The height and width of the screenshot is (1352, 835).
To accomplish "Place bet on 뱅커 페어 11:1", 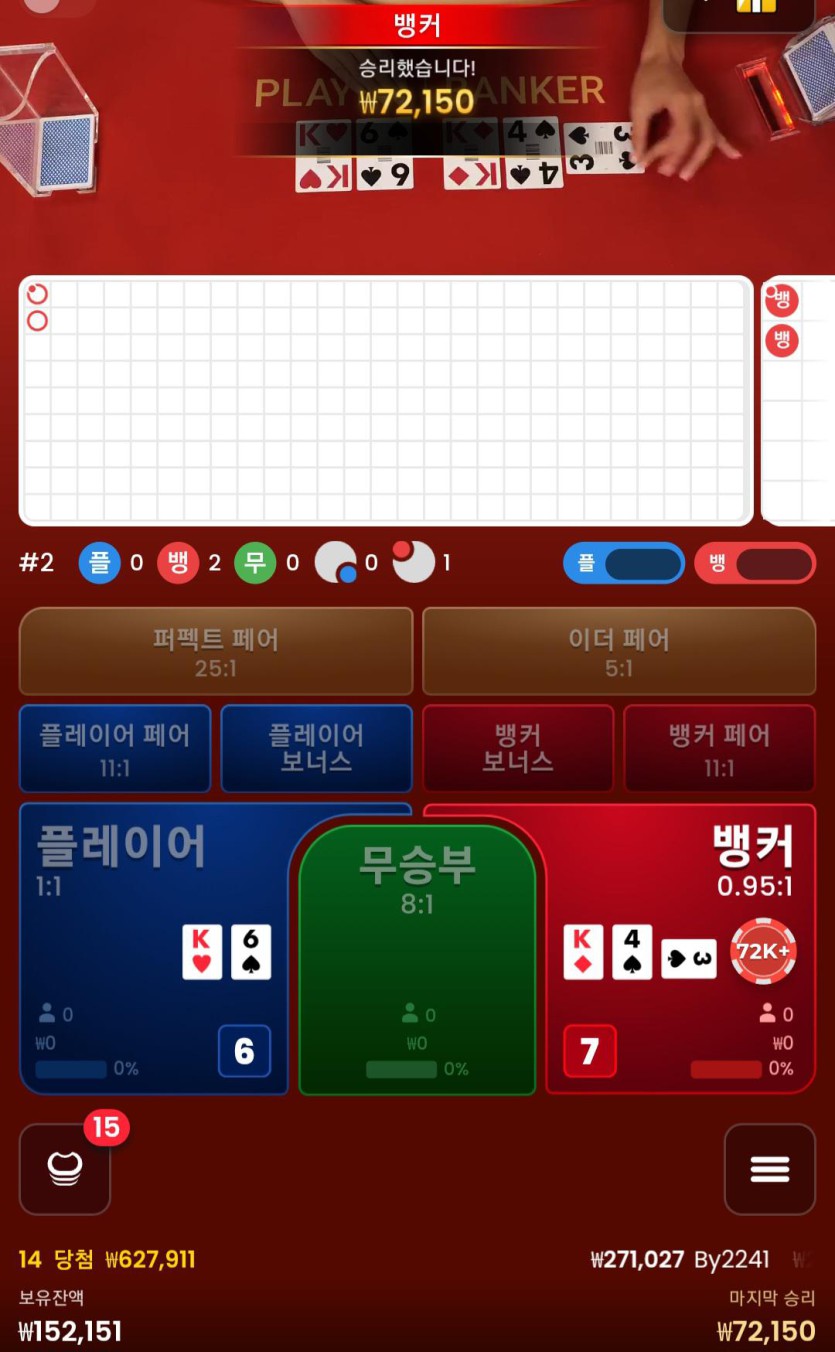I will 719,748.
